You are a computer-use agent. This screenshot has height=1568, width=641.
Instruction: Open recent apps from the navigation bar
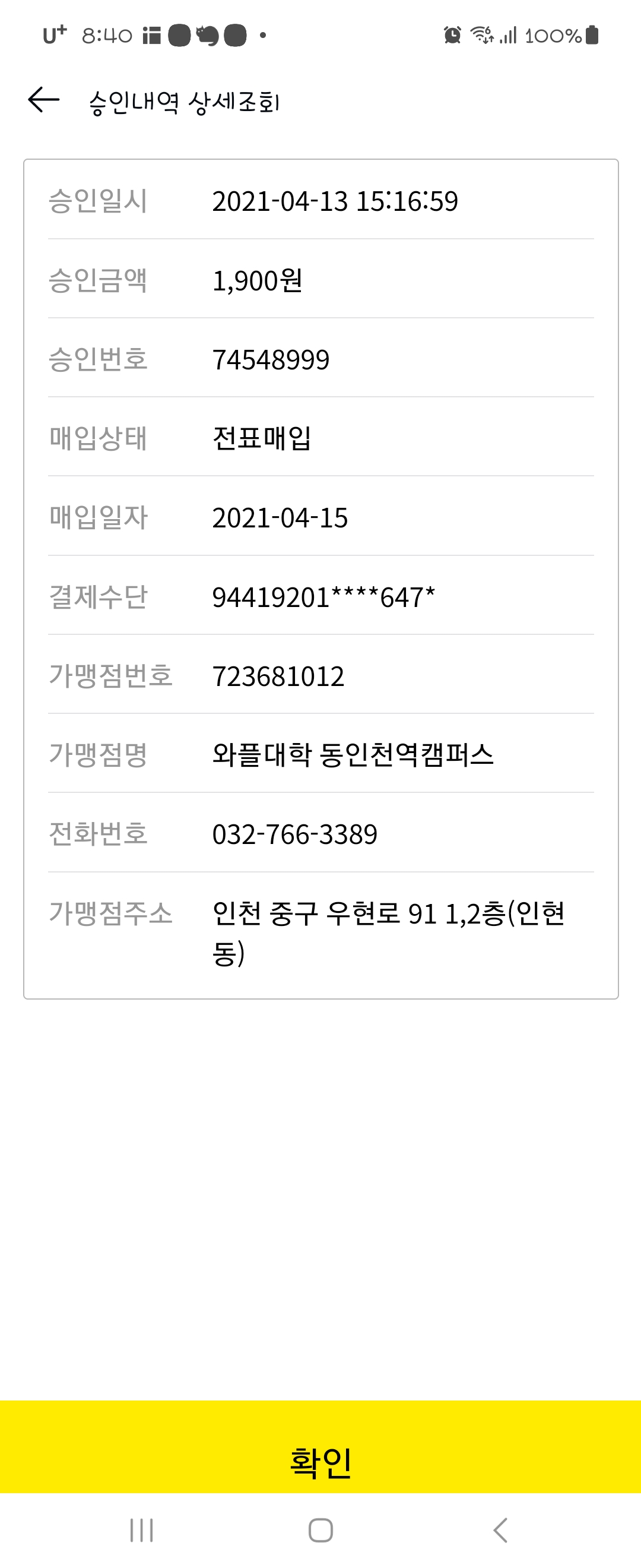141,1529
